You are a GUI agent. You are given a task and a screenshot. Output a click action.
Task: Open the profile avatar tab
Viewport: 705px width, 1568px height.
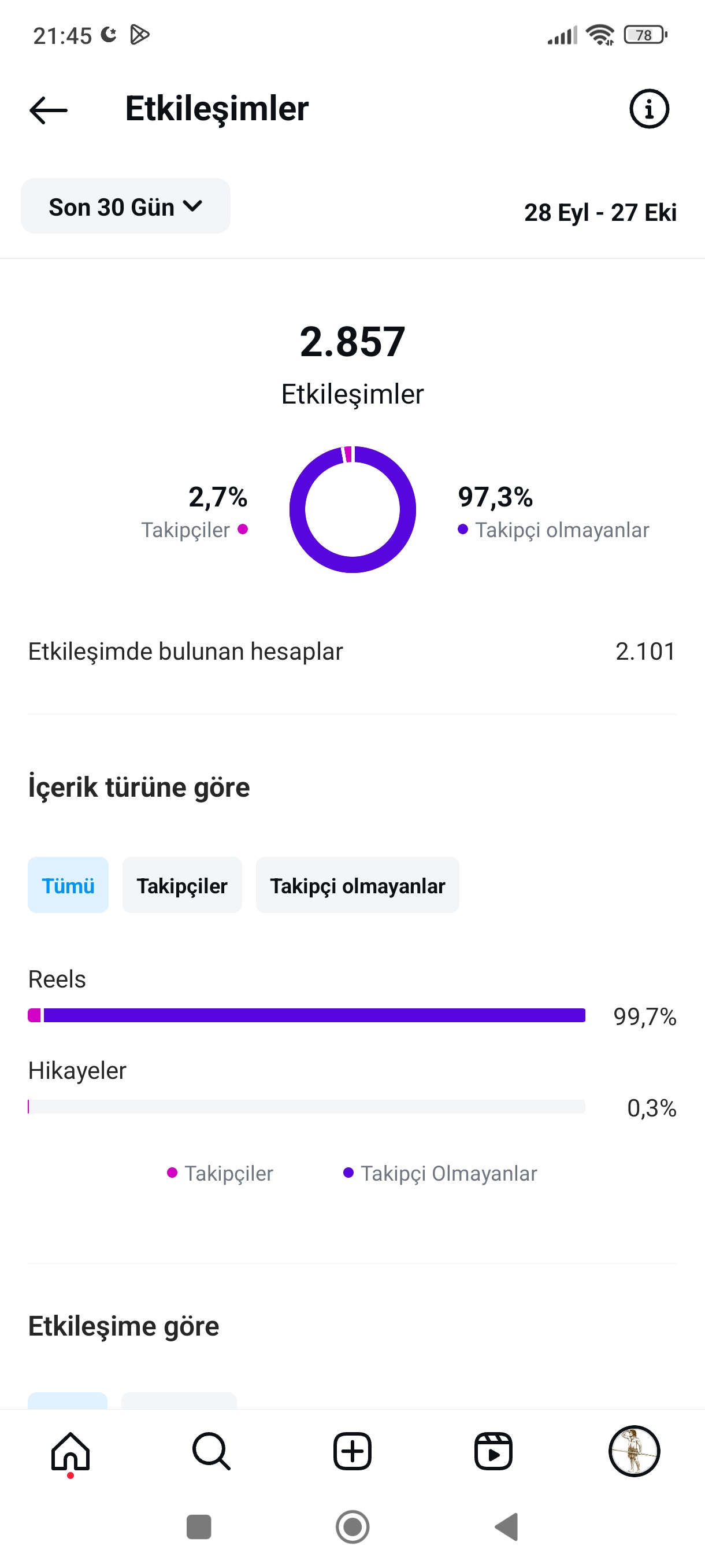[634, 1451]
